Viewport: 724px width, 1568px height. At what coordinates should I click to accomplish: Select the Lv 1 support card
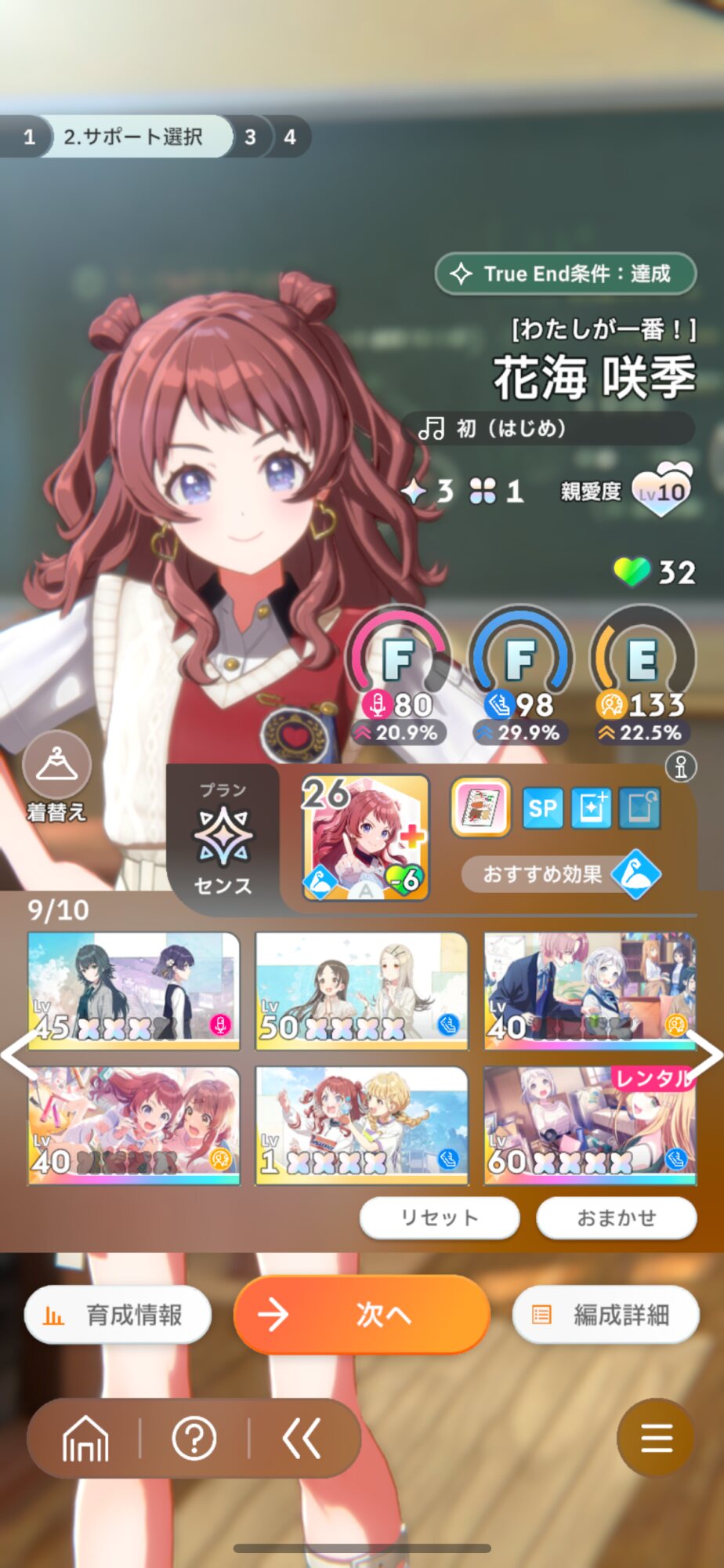[361, 1125]
